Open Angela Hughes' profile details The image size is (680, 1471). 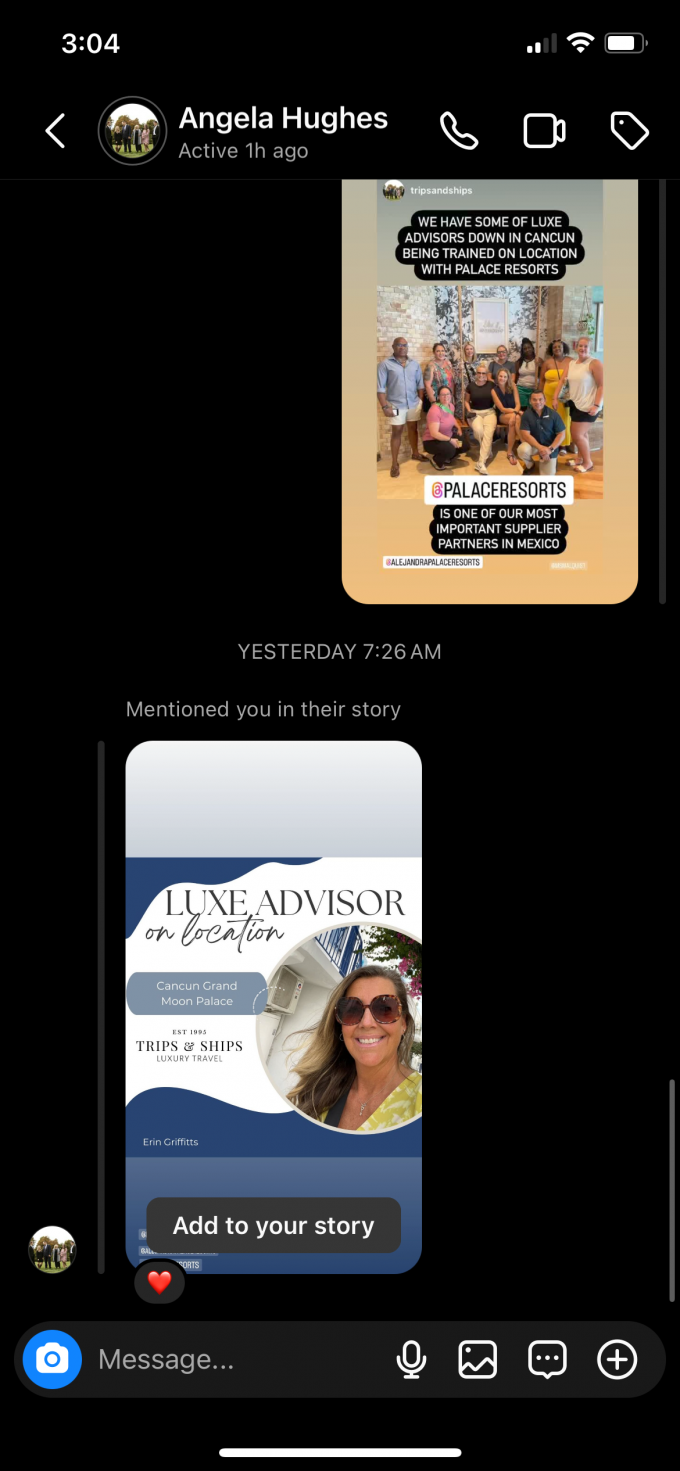283,131
